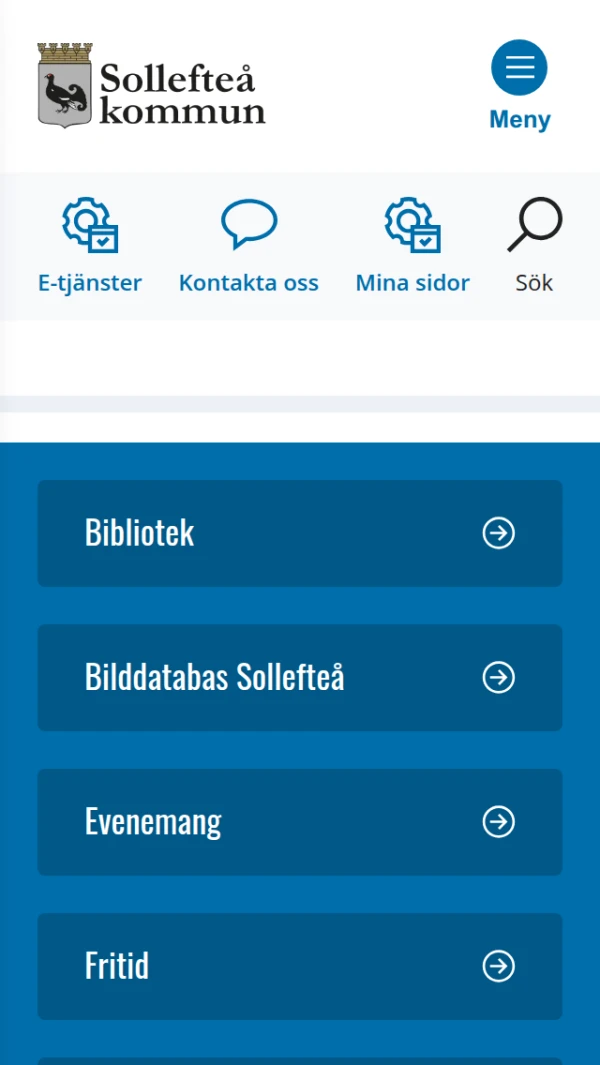Open Bilddatabas Sollefteå
The width and height of the screenshot is (600, 1065).
300,678
